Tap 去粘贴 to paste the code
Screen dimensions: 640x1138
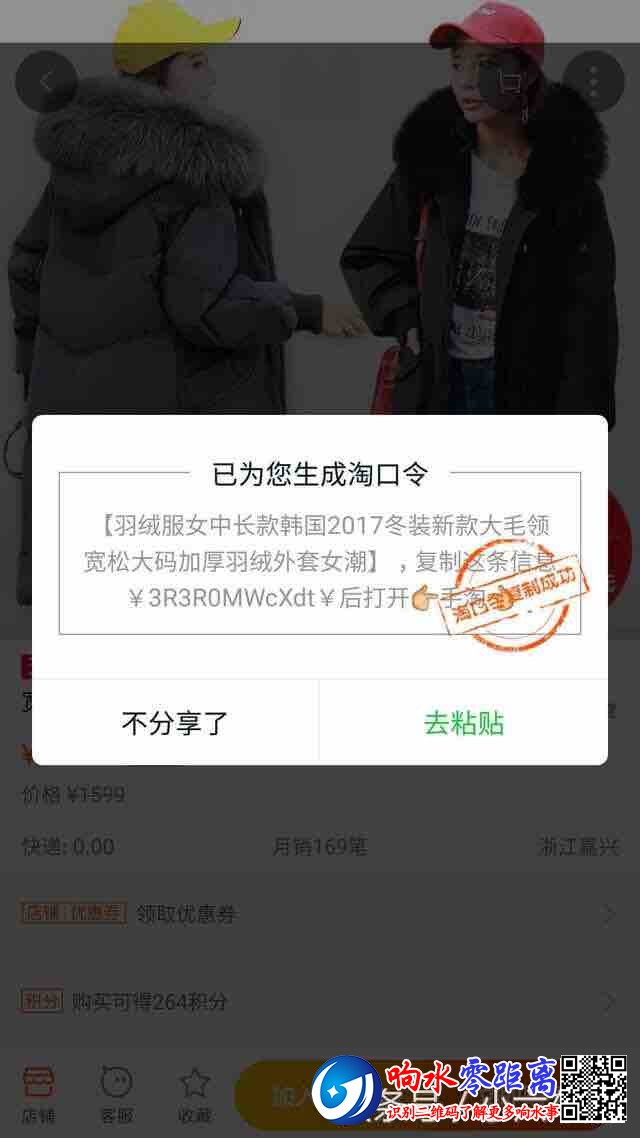463,723
